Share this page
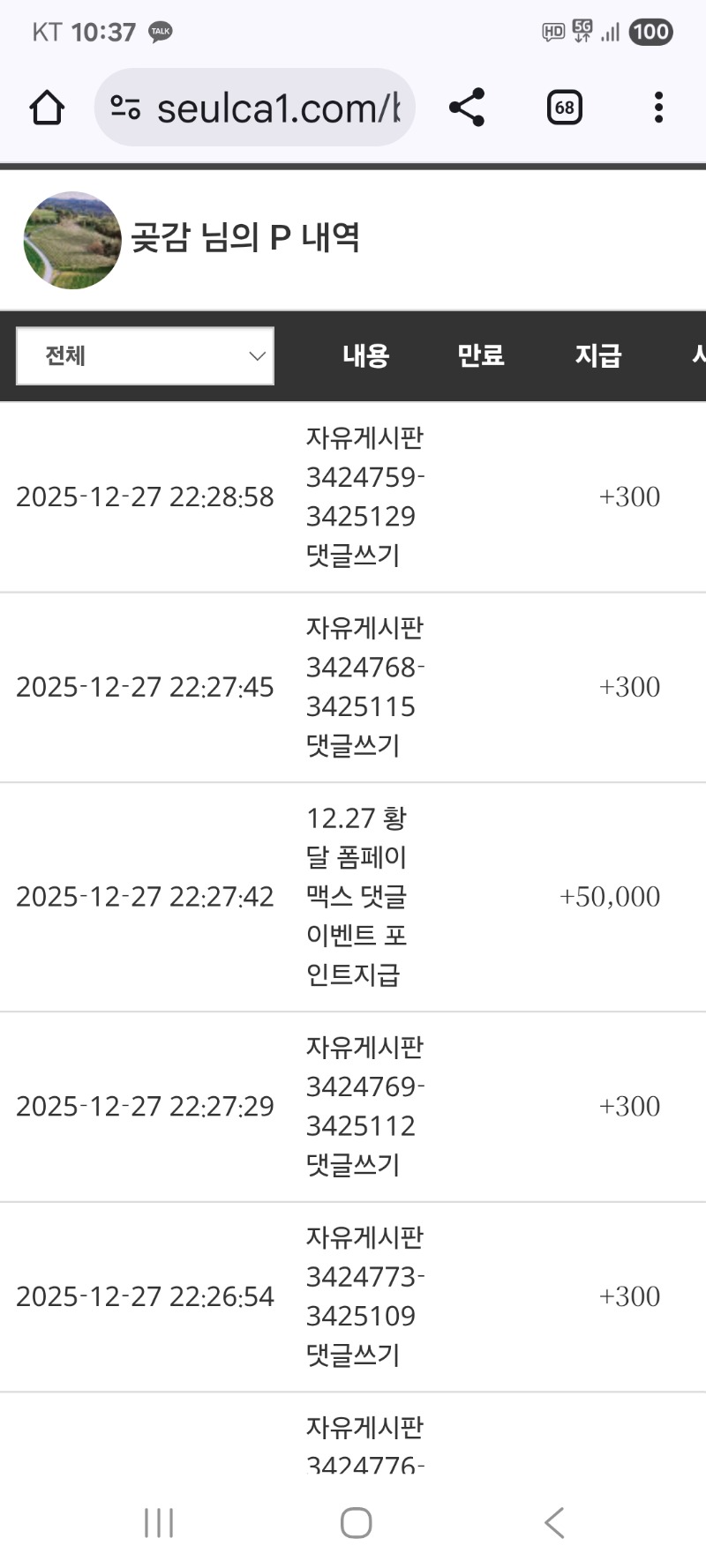This screenshot has height=1568, width=706. (467, 108)
